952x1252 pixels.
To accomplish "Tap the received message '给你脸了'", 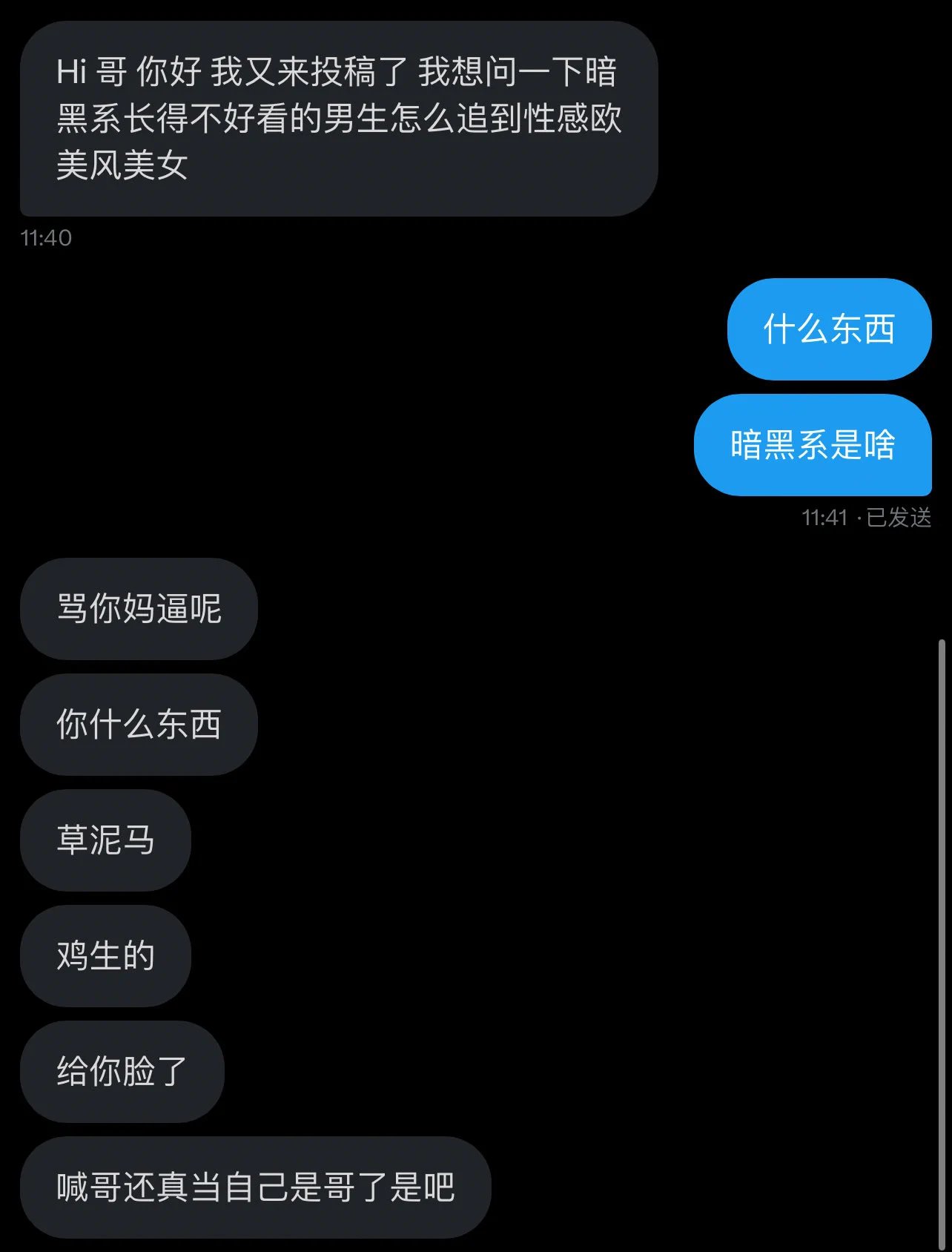I will (122, 1072).
